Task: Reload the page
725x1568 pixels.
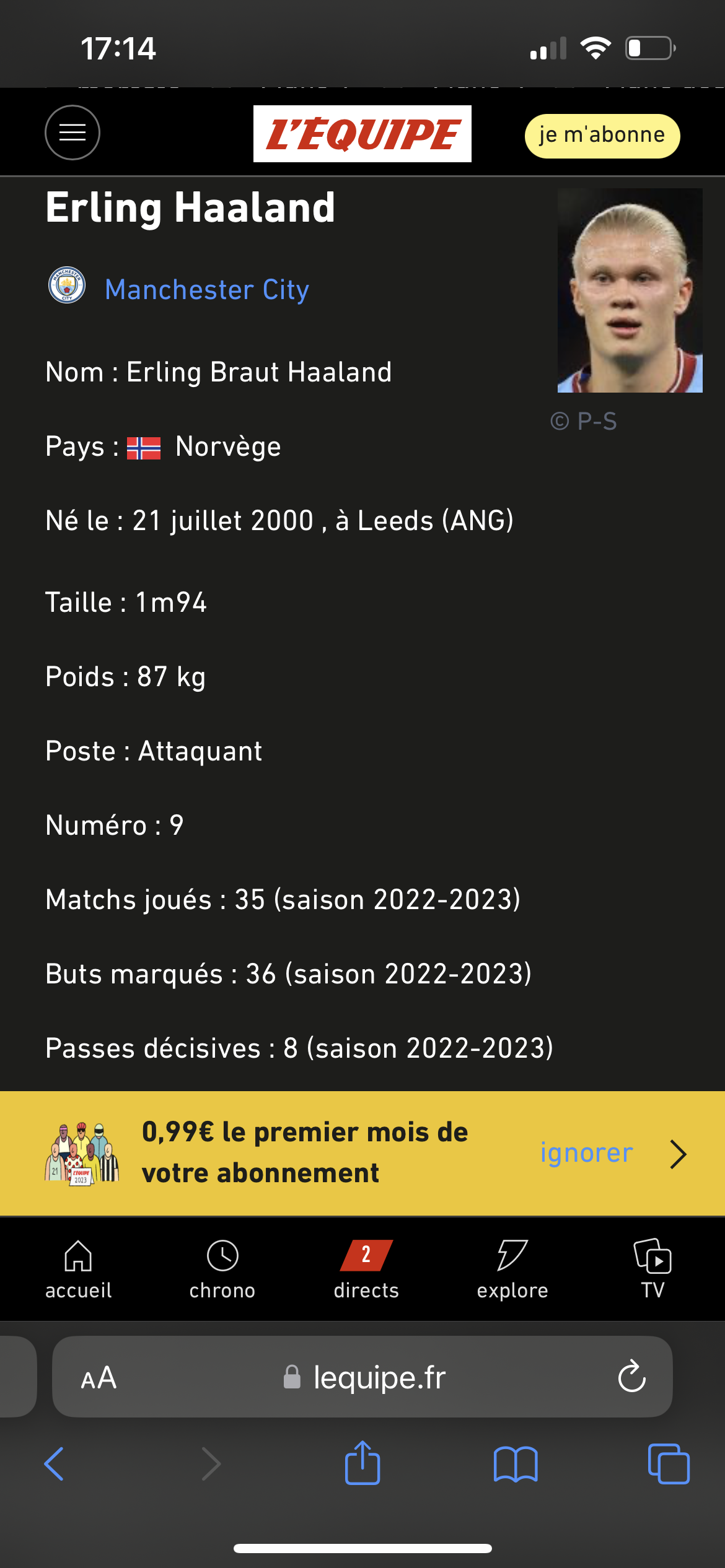Action: (631, 1378)
